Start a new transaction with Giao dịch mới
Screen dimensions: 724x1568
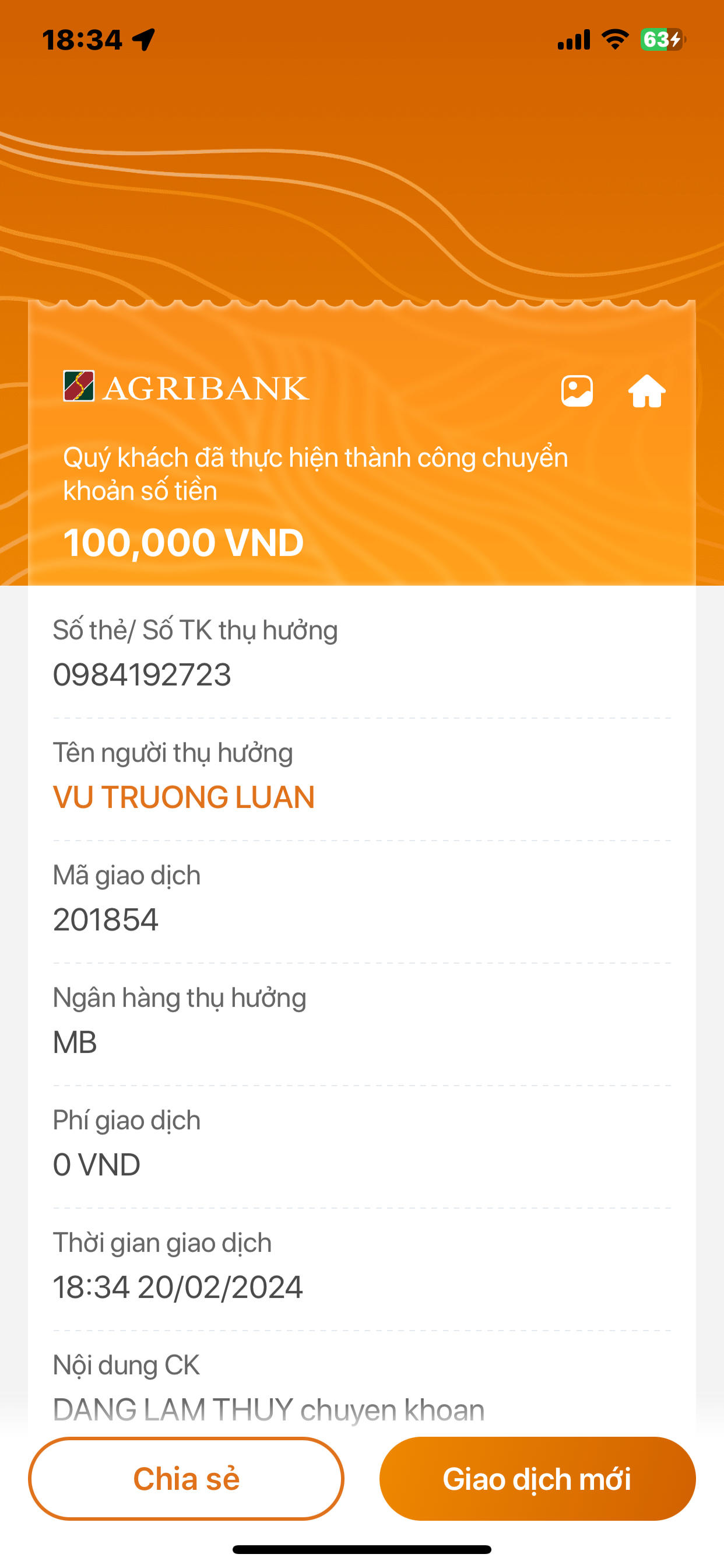(x=537, y=1479)
